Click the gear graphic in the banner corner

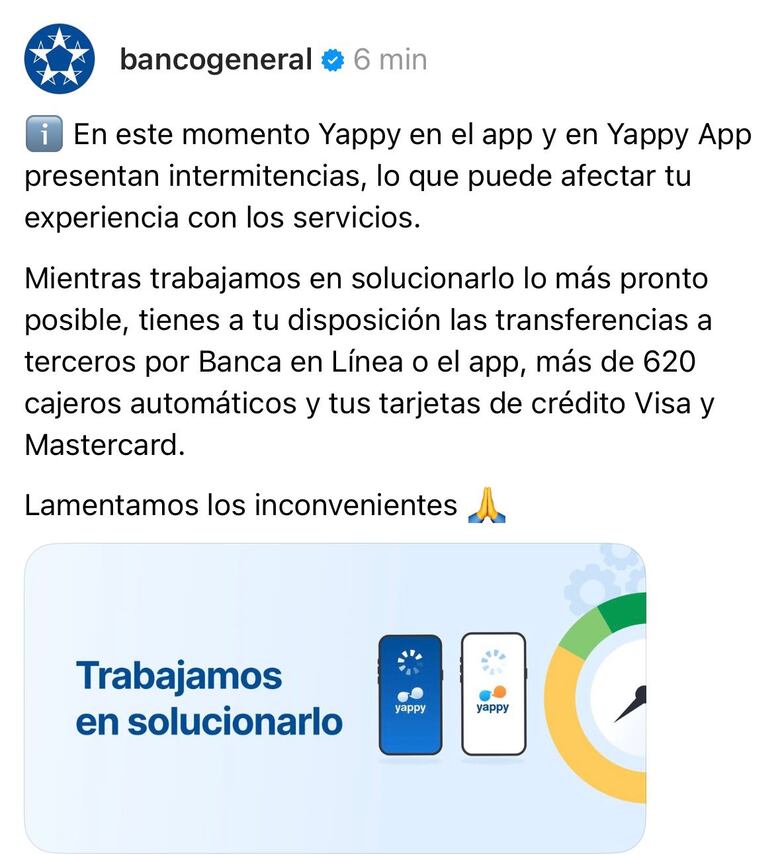click(590, 583)
